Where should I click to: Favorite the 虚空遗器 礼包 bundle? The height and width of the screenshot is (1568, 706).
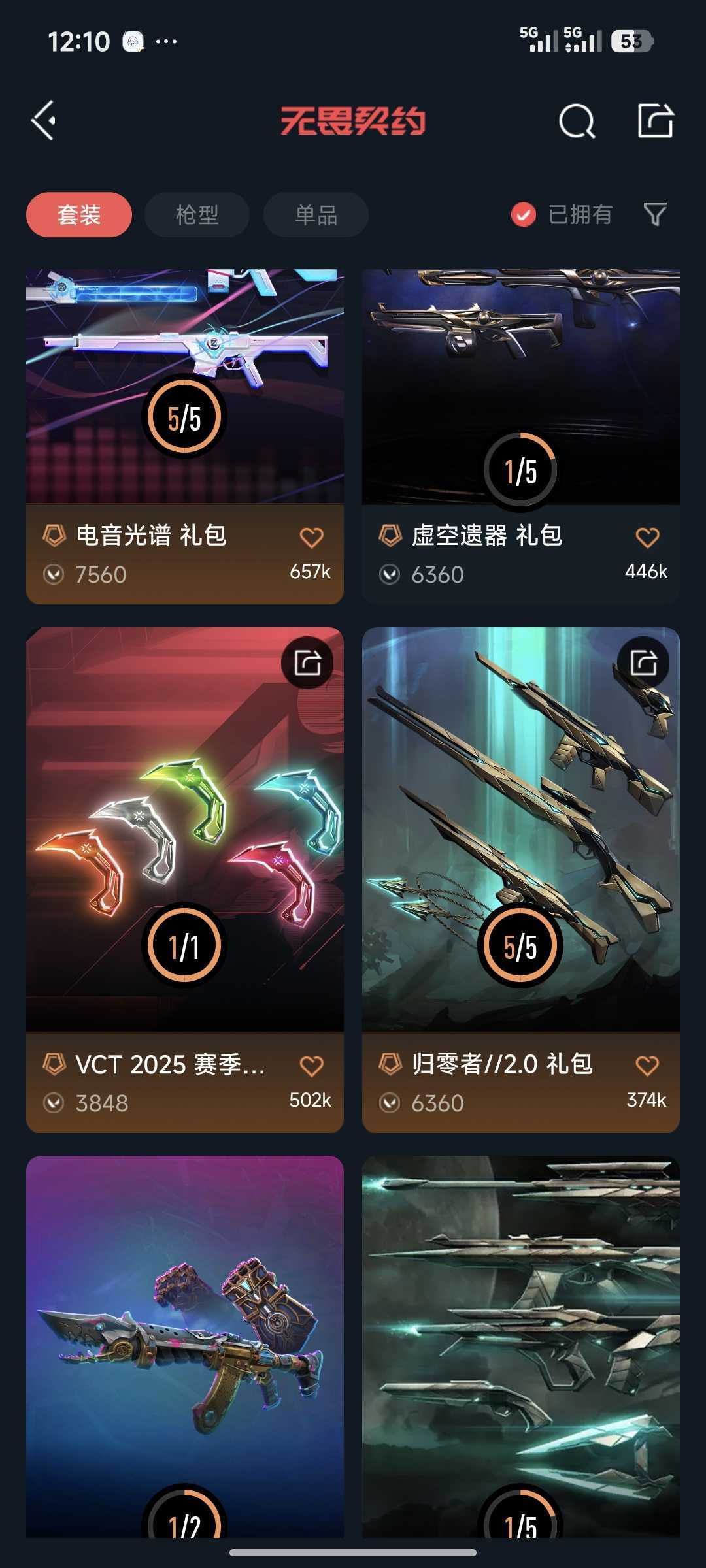647,538
